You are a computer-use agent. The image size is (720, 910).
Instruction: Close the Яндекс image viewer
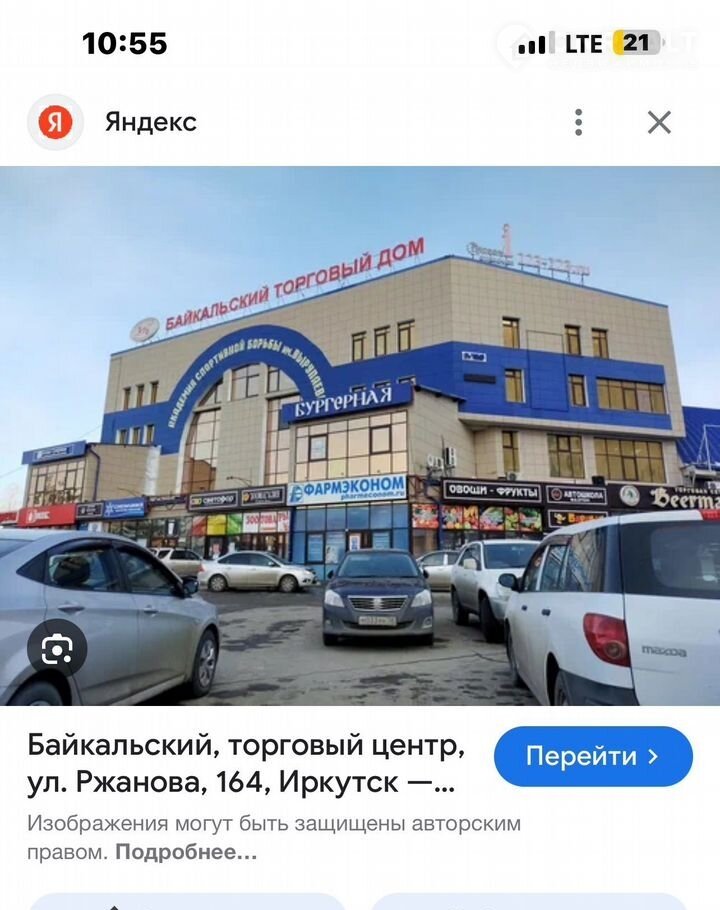tap(659, 123)
